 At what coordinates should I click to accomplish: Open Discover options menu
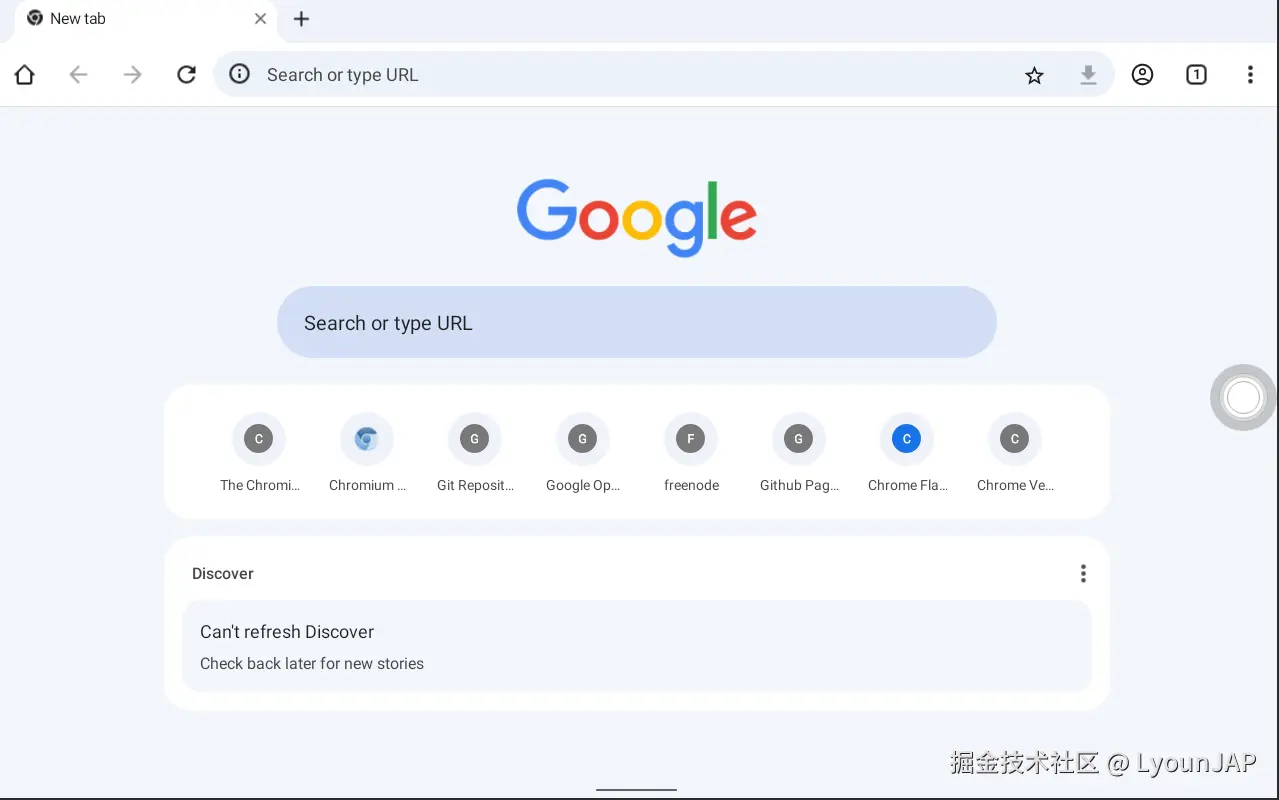point(1082,574)
